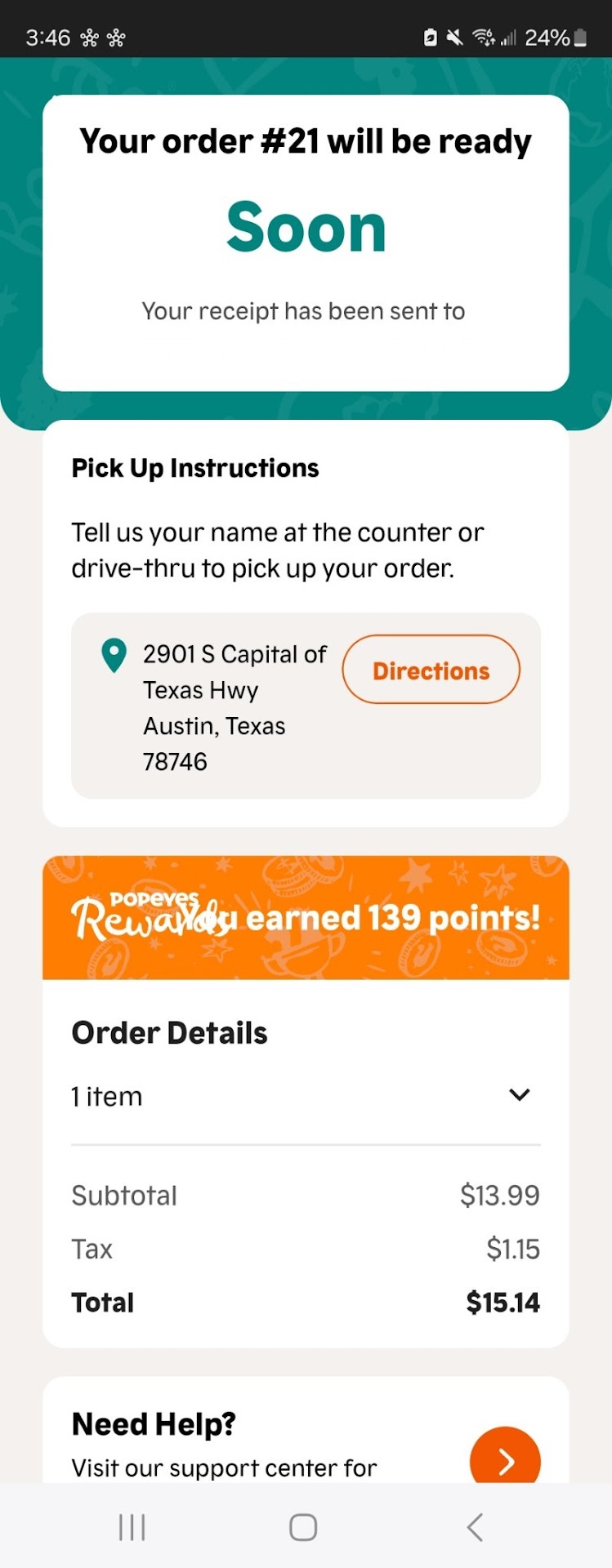Go back with the system back button

tap(475, 1526)
